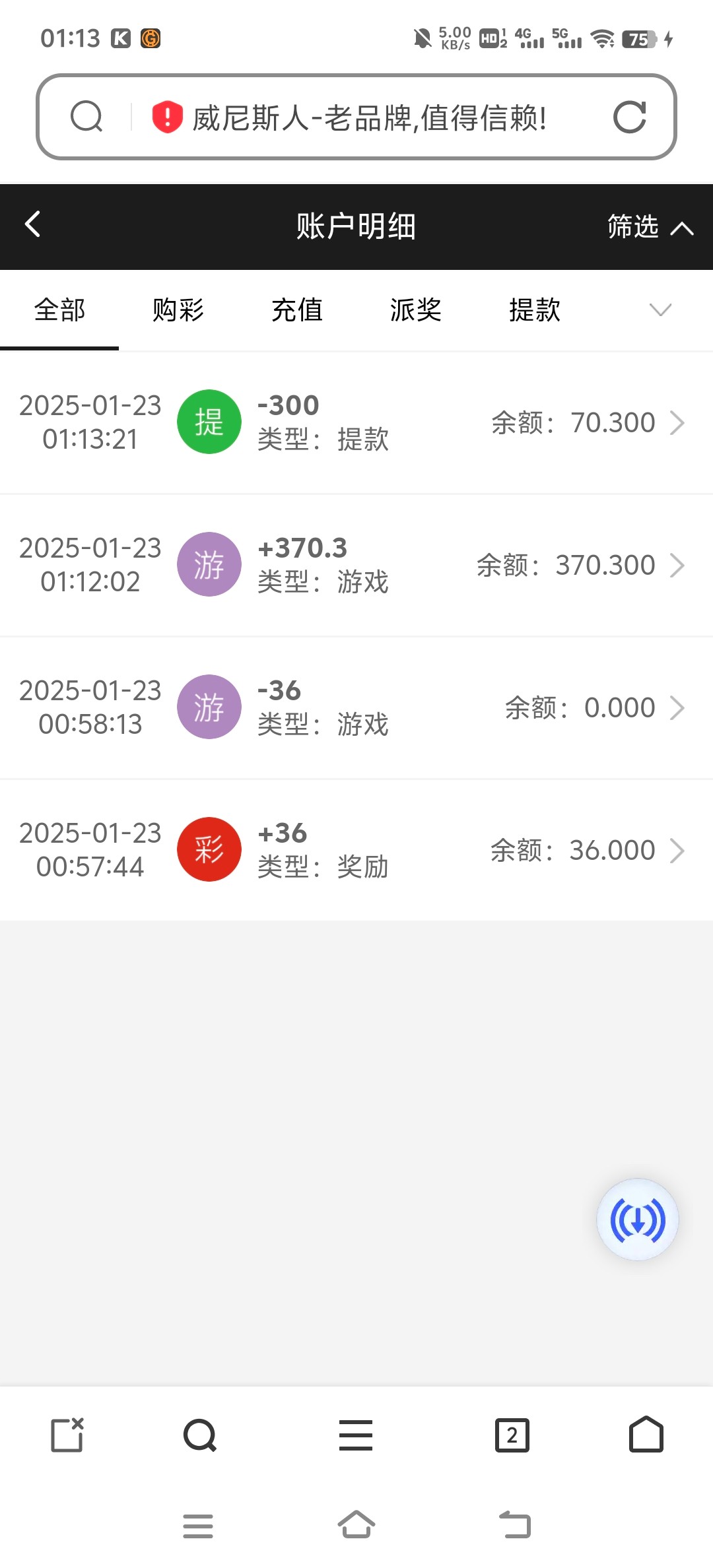Select the 派奖 tab
The width and height of the screenshot is (713, 1568).
[416, 310]
